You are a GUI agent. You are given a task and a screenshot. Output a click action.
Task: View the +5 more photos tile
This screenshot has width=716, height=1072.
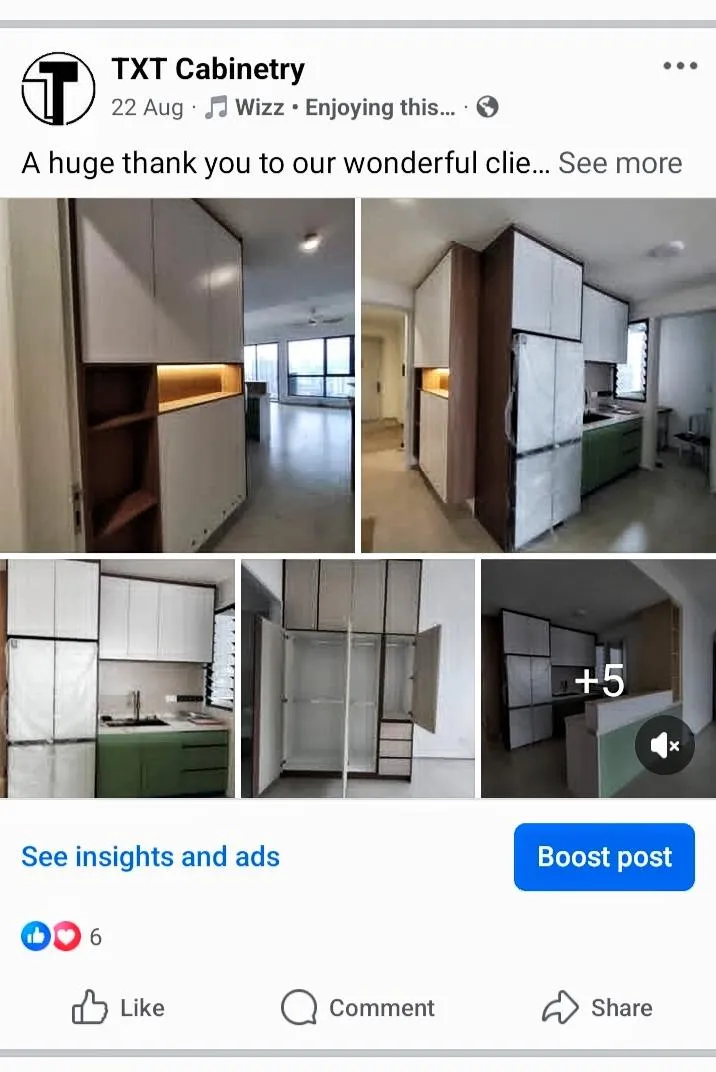(598, 678)
